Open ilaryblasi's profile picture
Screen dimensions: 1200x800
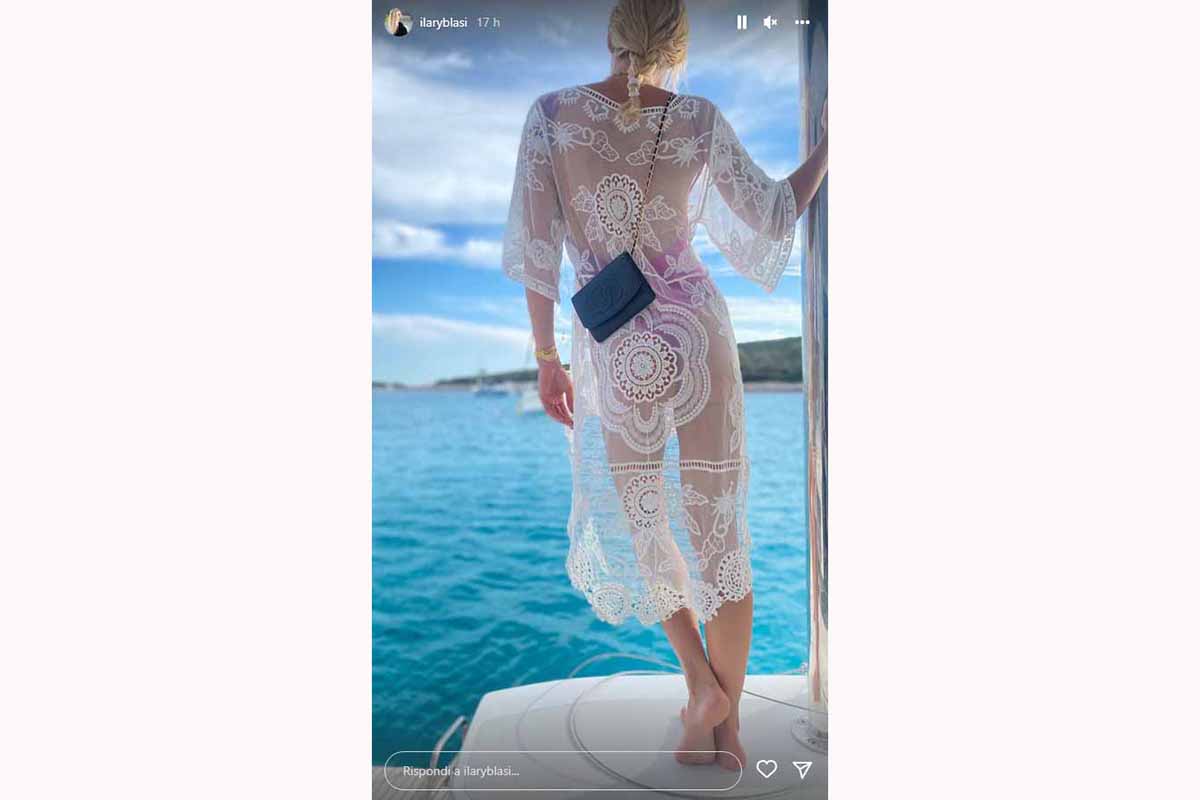(398, 22)
